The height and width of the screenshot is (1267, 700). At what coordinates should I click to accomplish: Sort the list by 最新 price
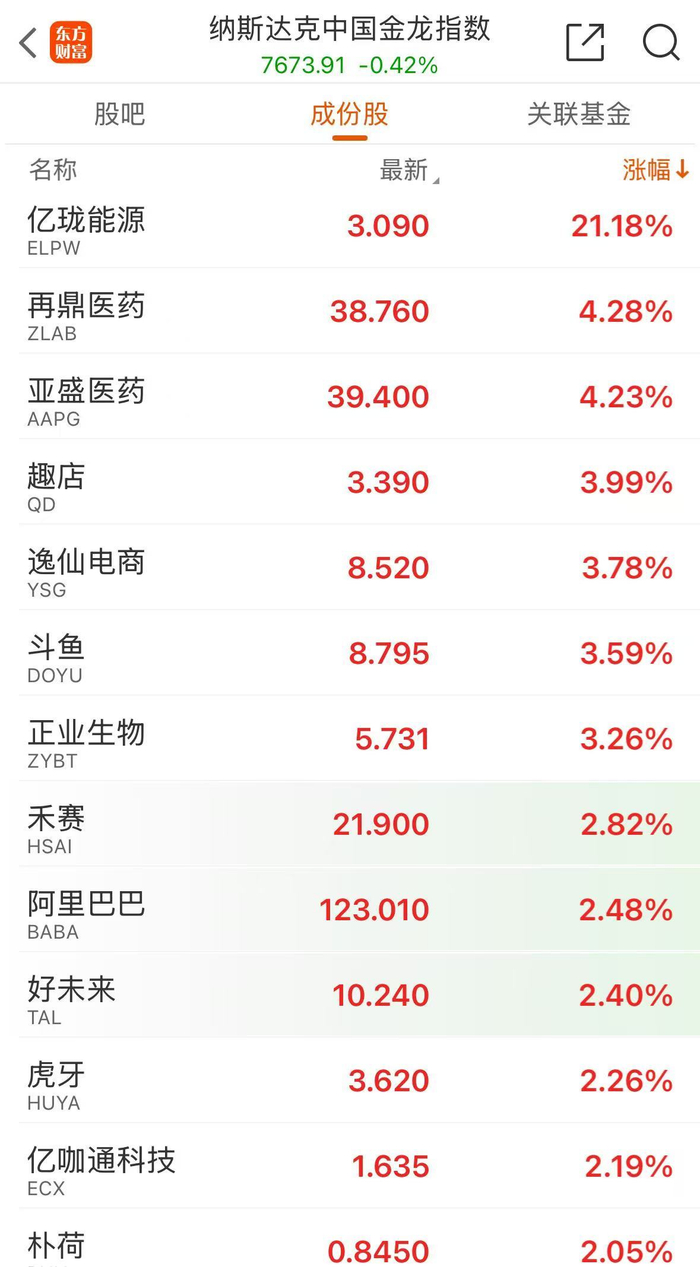(409, 171)
